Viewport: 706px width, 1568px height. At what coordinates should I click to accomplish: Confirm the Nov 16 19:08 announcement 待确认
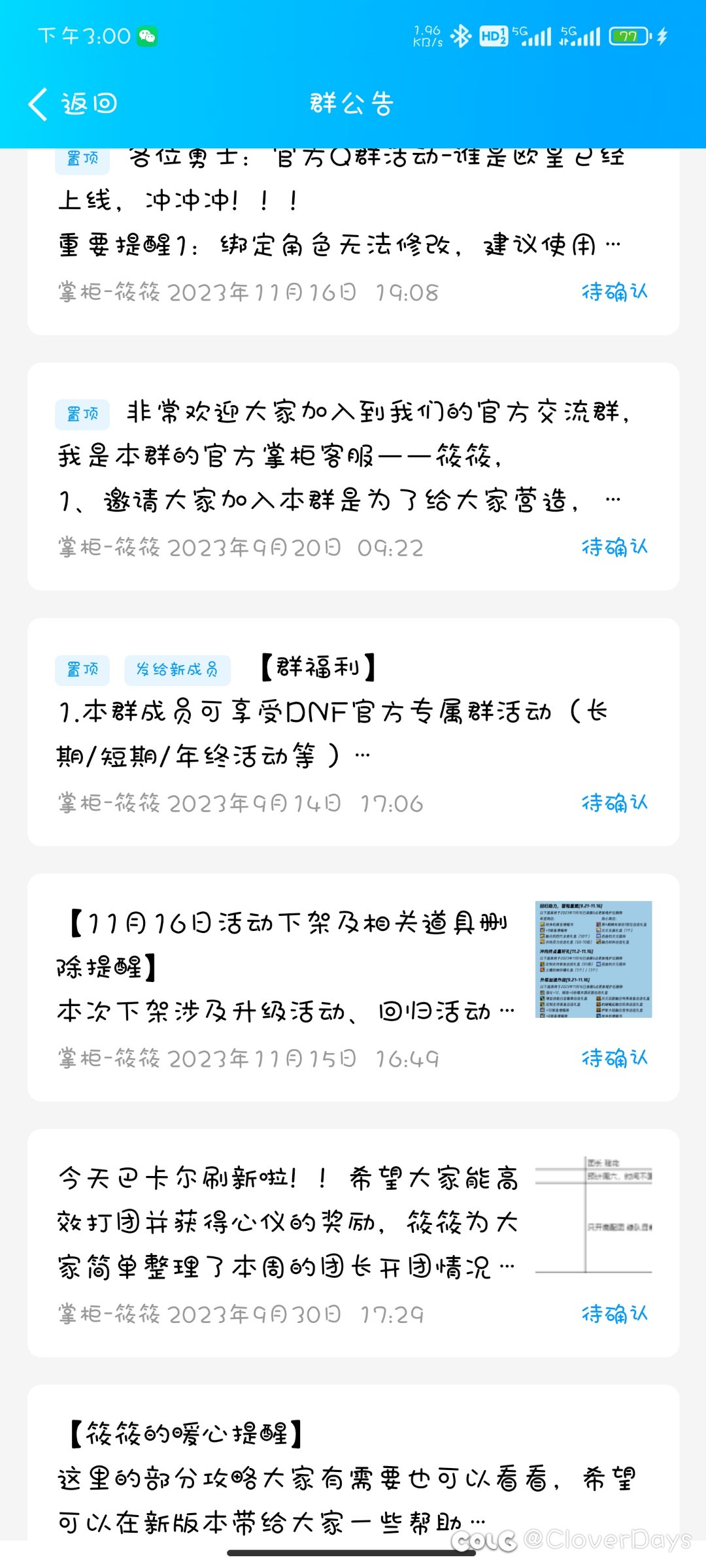tap(614, 292)
